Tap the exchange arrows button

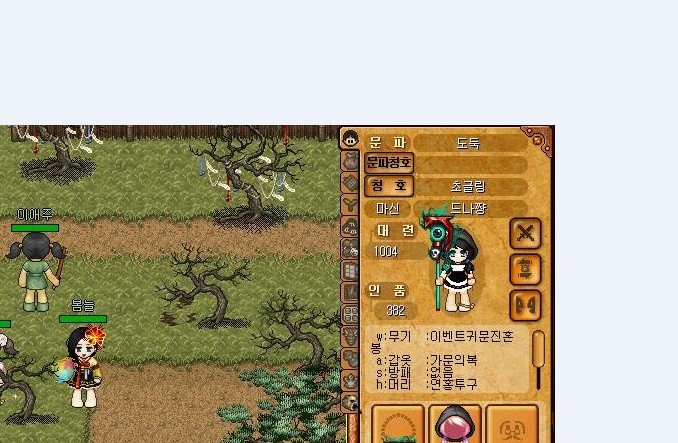pyautogui.click(x=525, y=269)
